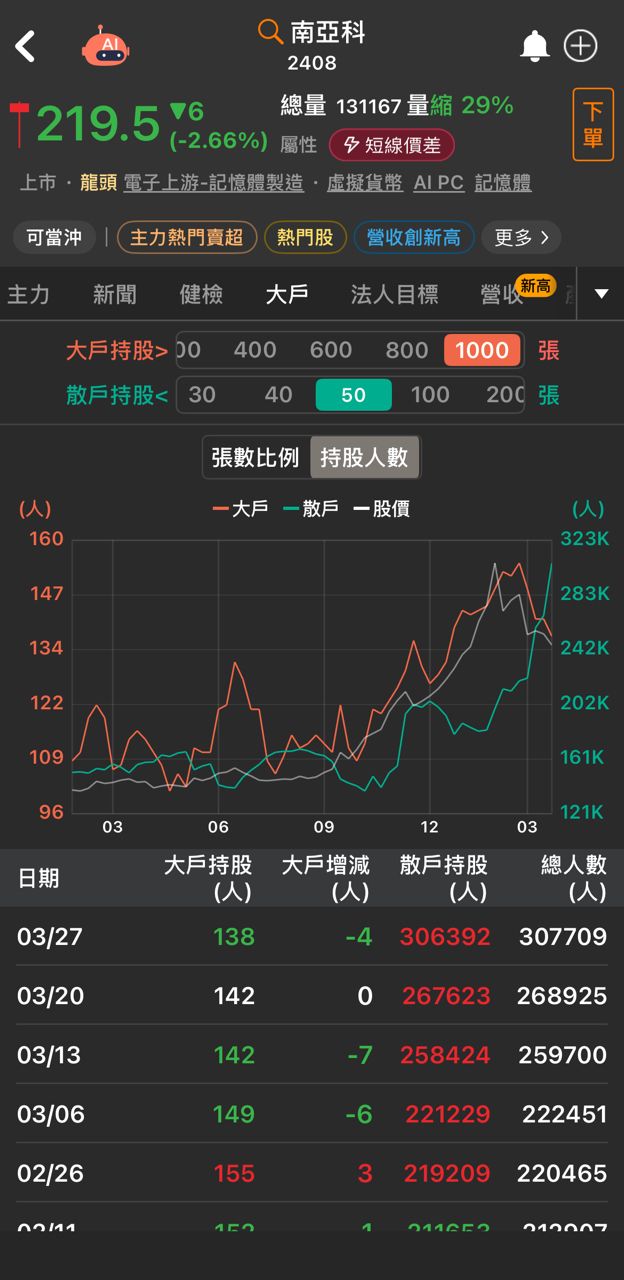
Task: Add stock to watchlist with plus icon
Action: point(581,46)
